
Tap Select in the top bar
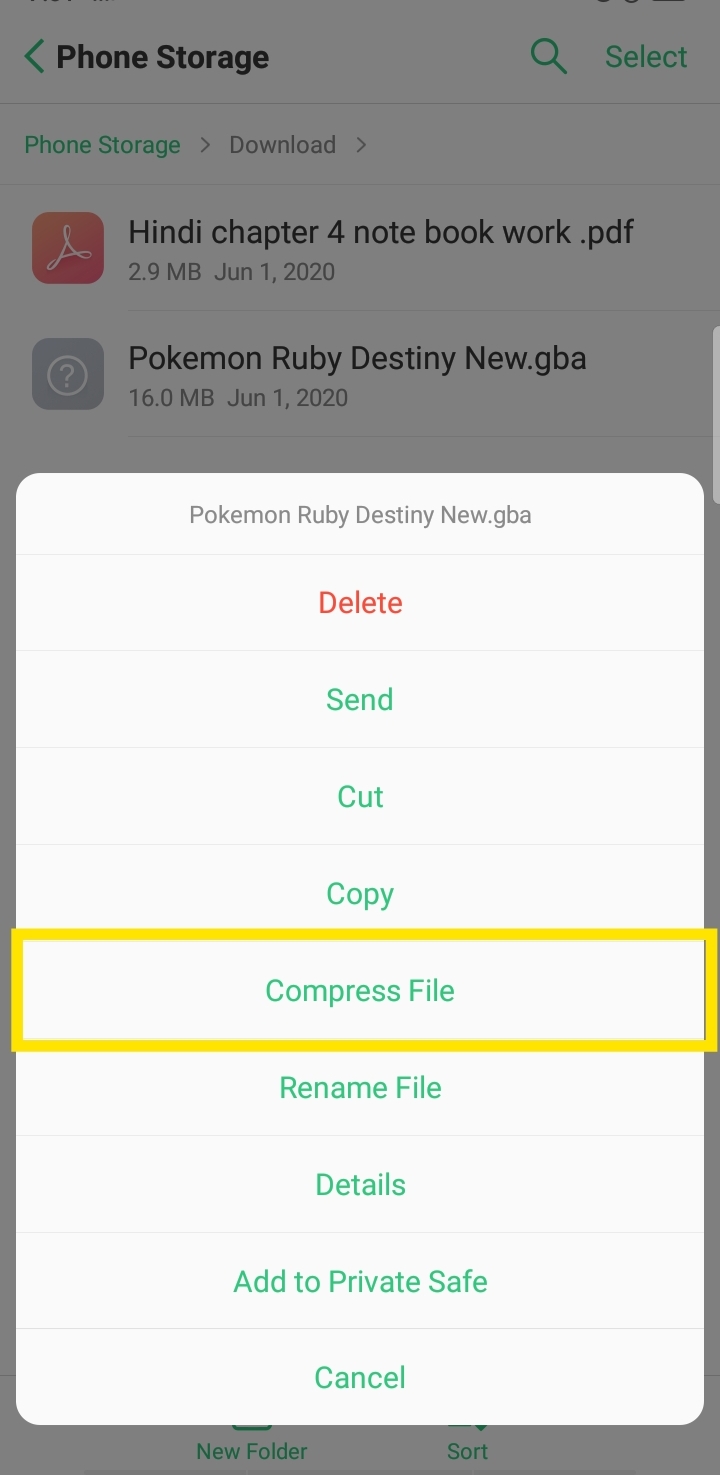(x=646, y=57)
